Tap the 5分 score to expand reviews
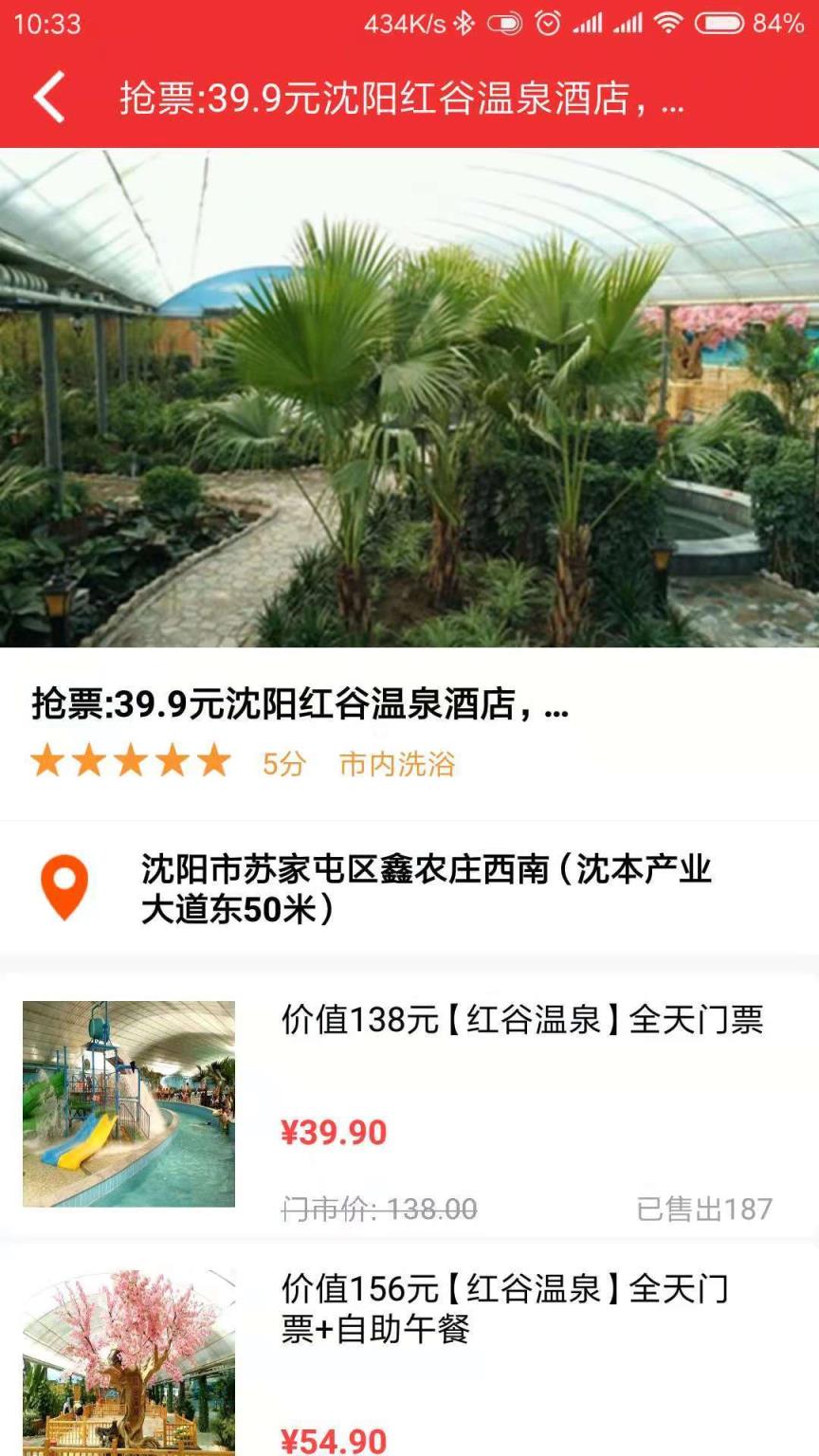 282,766
